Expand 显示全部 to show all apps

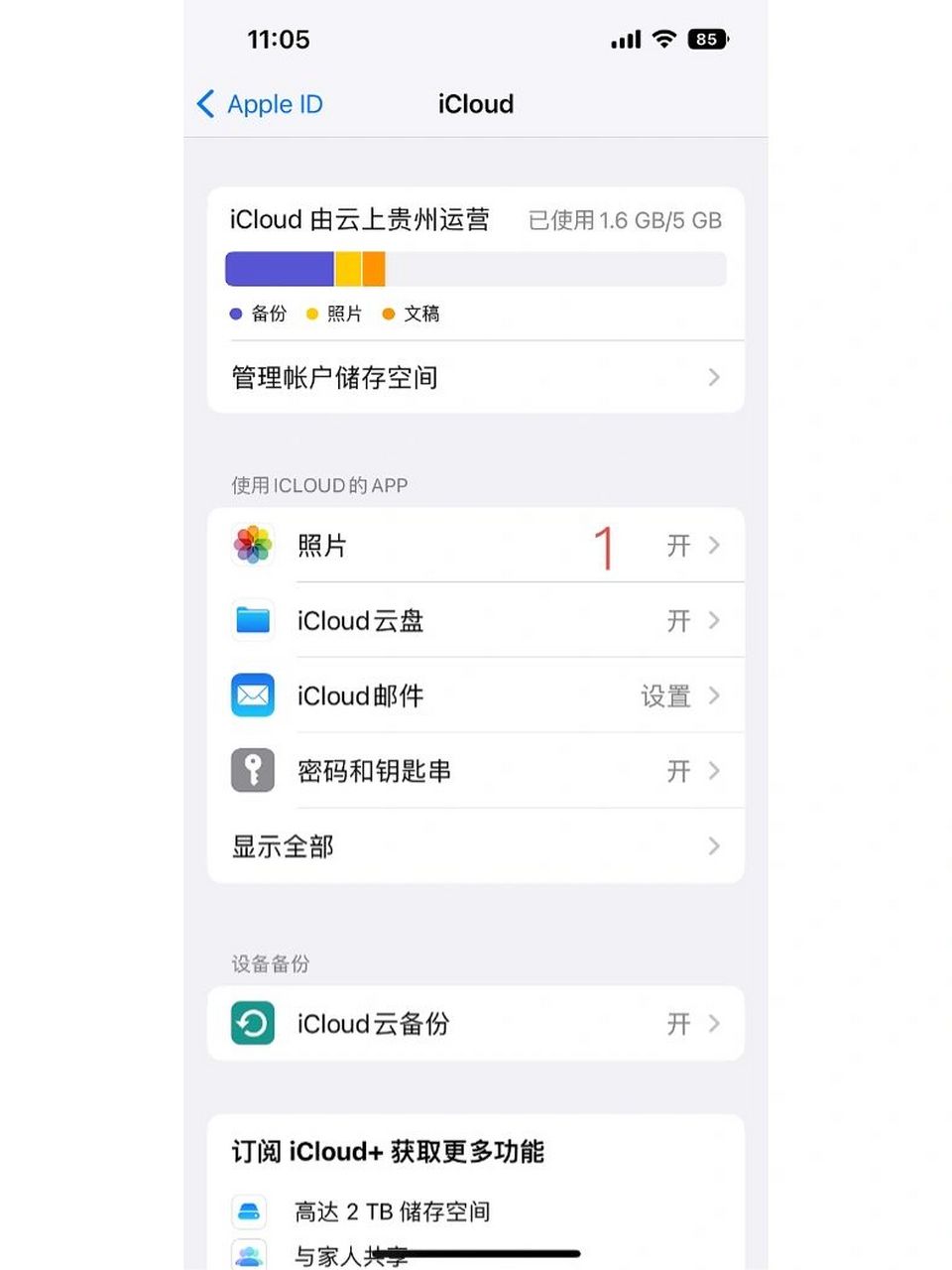713,845
